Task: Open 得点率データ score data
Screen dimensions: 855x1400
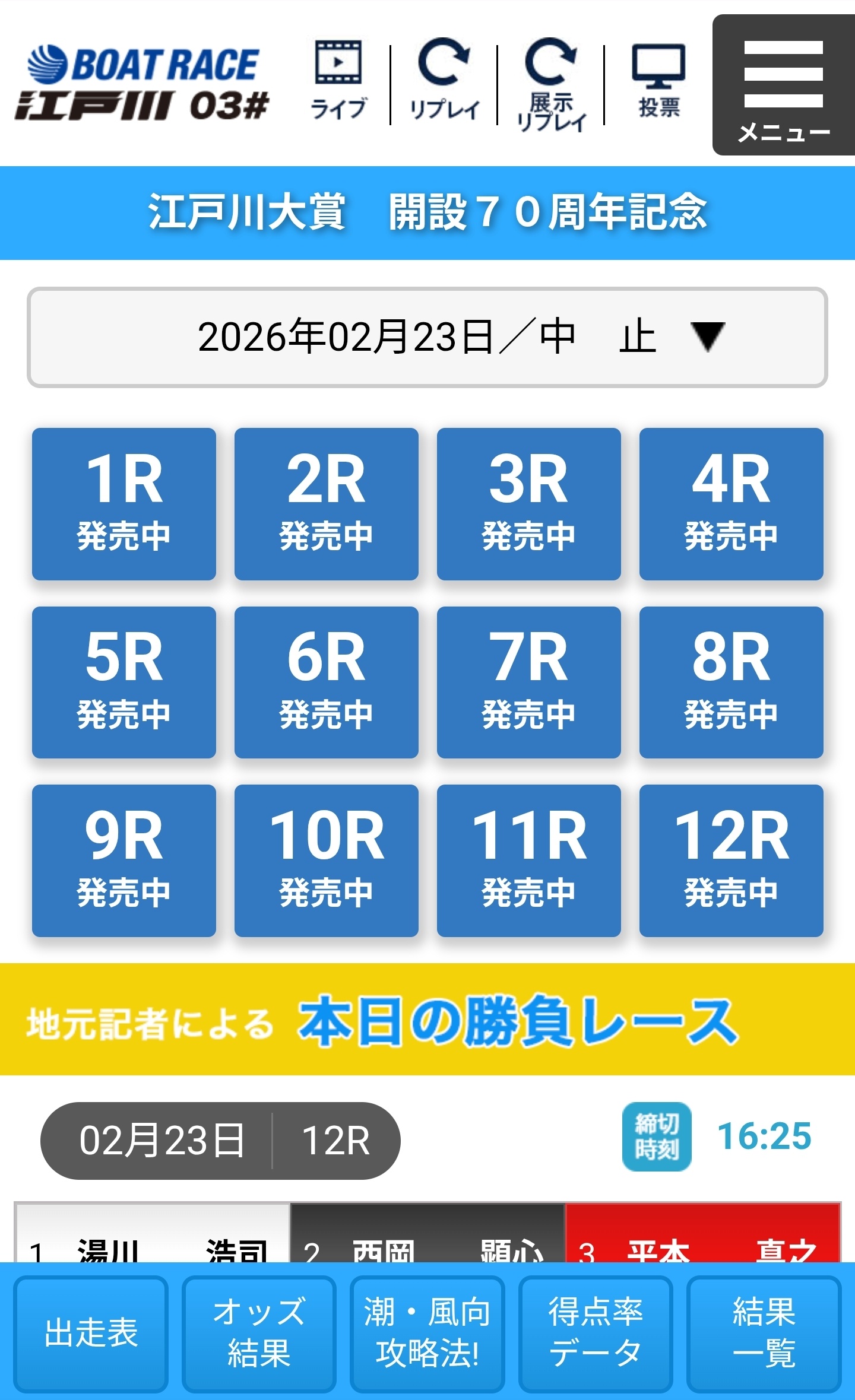Action: pyautogui.click(x=595, y=1333)
